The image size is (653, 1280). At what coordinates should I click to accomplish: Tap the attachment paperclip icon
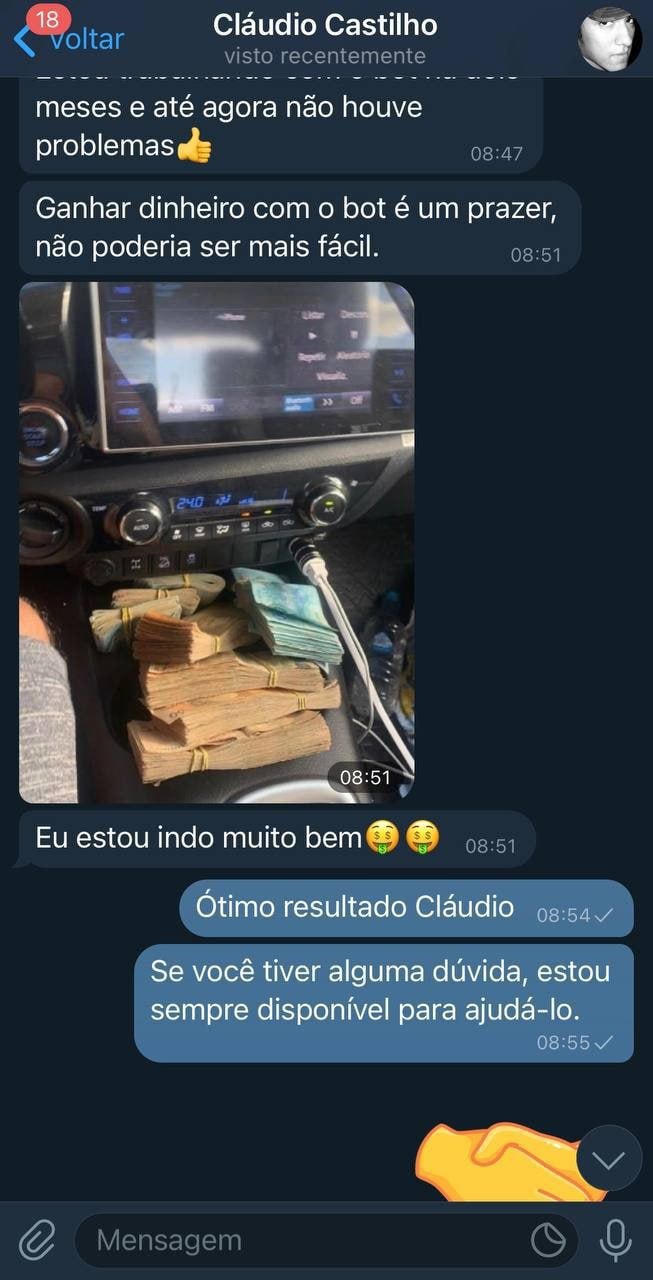[37, 1241]
